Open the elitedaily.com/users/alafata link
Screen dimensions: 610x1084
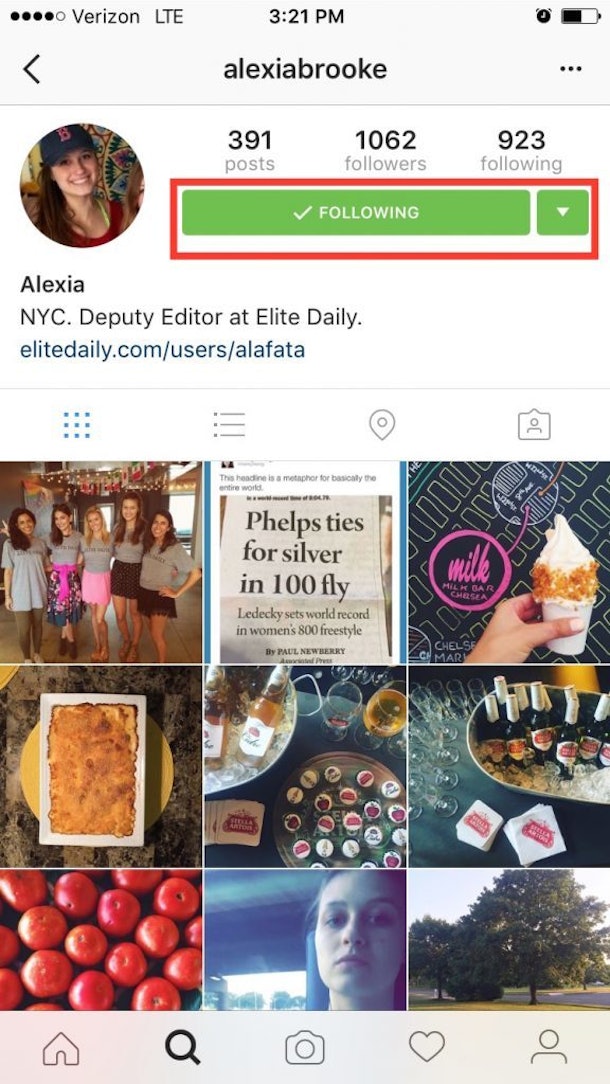pyautogui.click(x=163, y=349)
